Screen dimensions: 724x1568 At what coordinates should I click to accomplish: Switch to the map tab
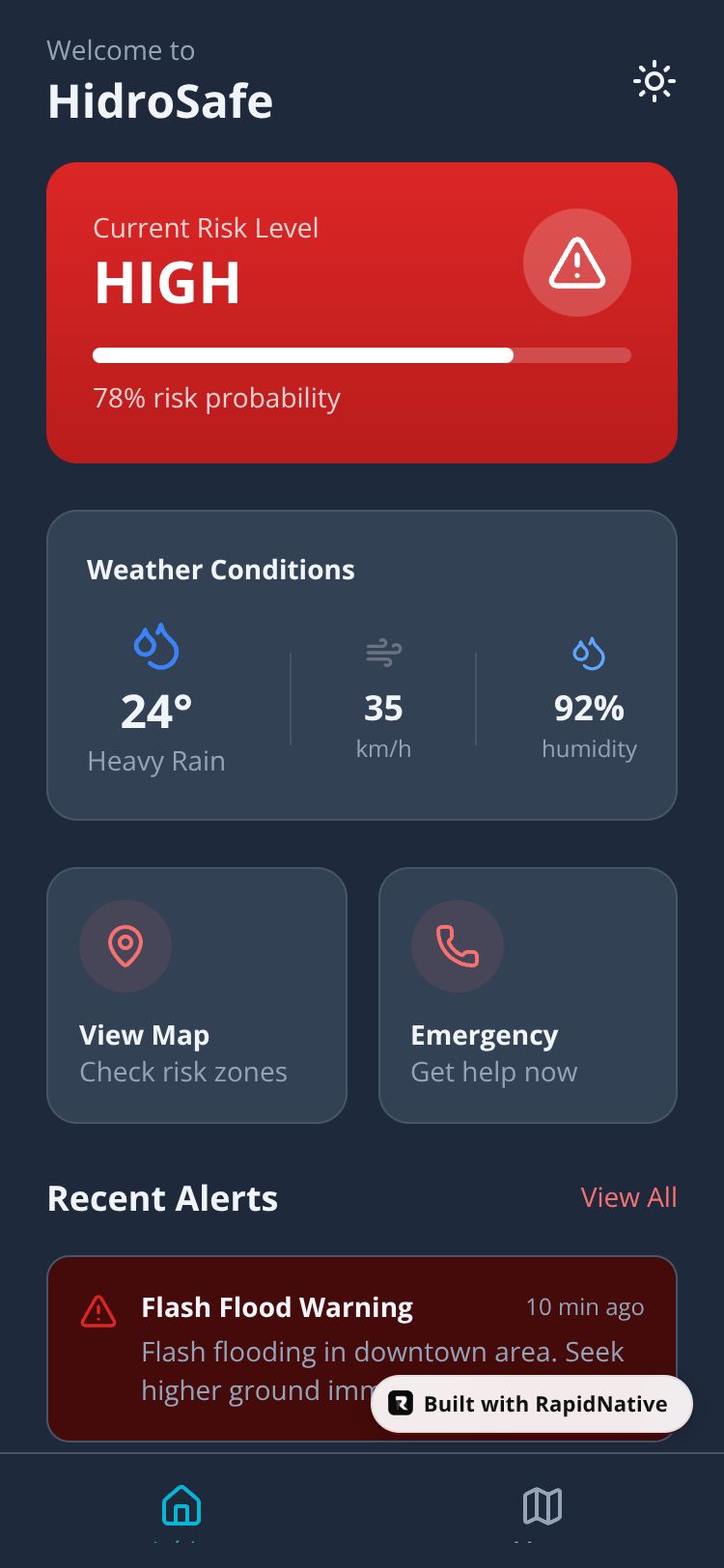pyautogui.click(x=543, y=1506)
